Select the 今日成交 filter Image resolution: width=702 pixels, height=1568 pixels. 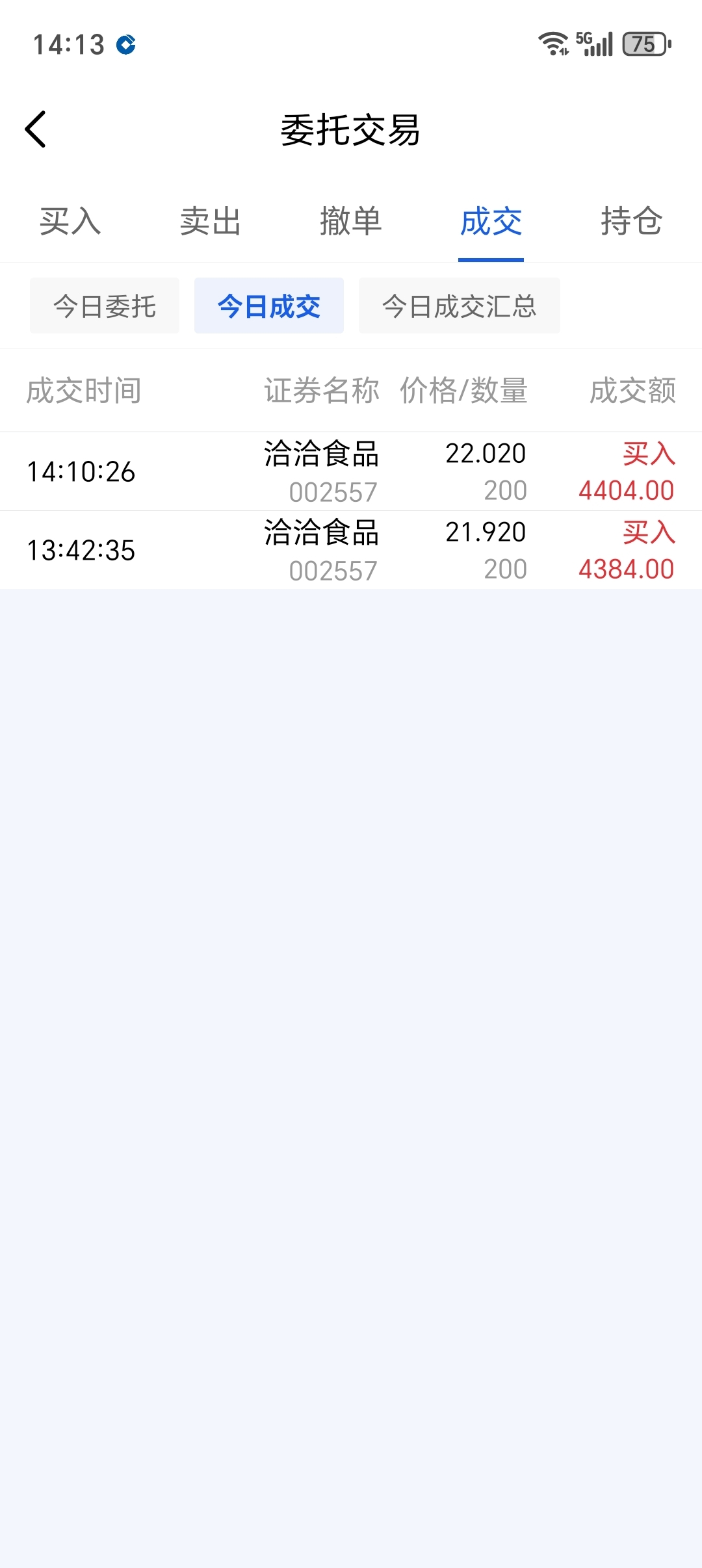pos(269,306)
